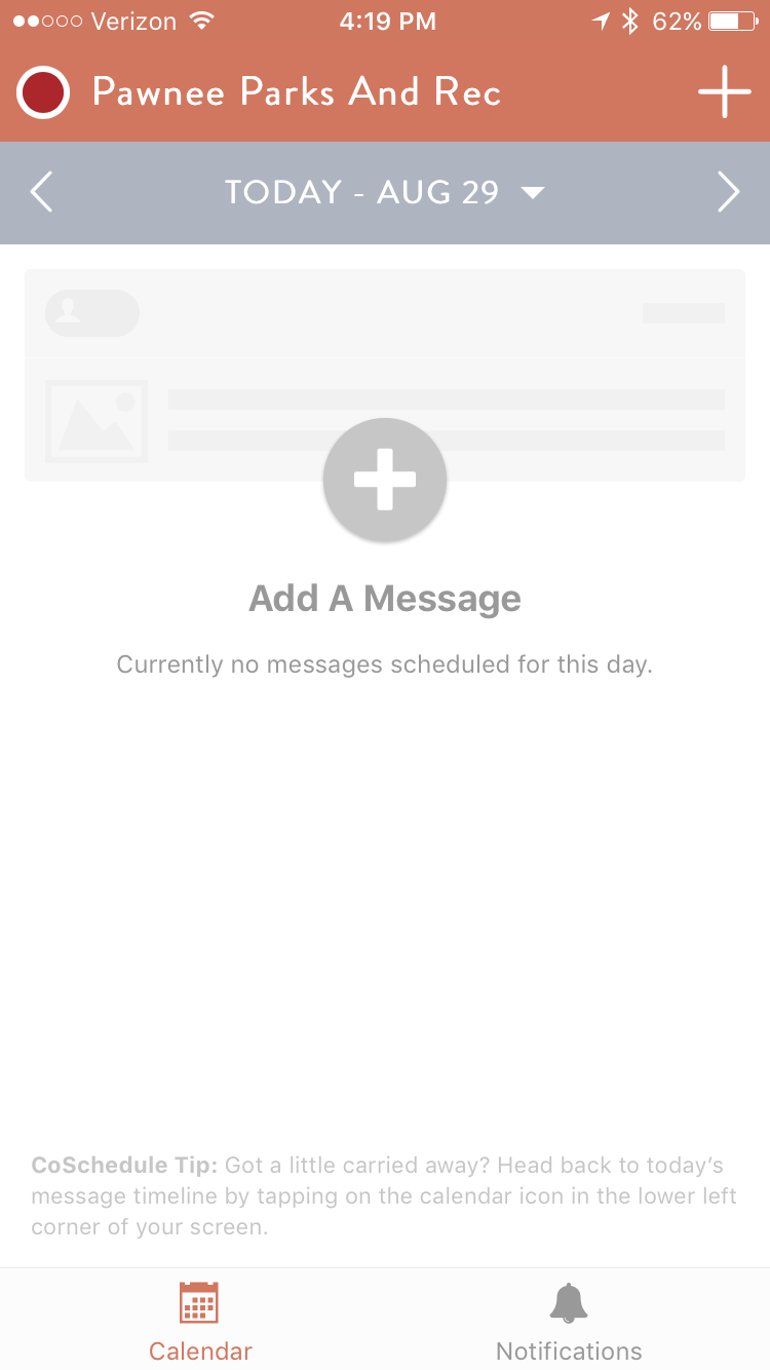The image size is (770, 1370).
Task: Tap the faded image placeholder thumbnail
Action: pos(97,421)
